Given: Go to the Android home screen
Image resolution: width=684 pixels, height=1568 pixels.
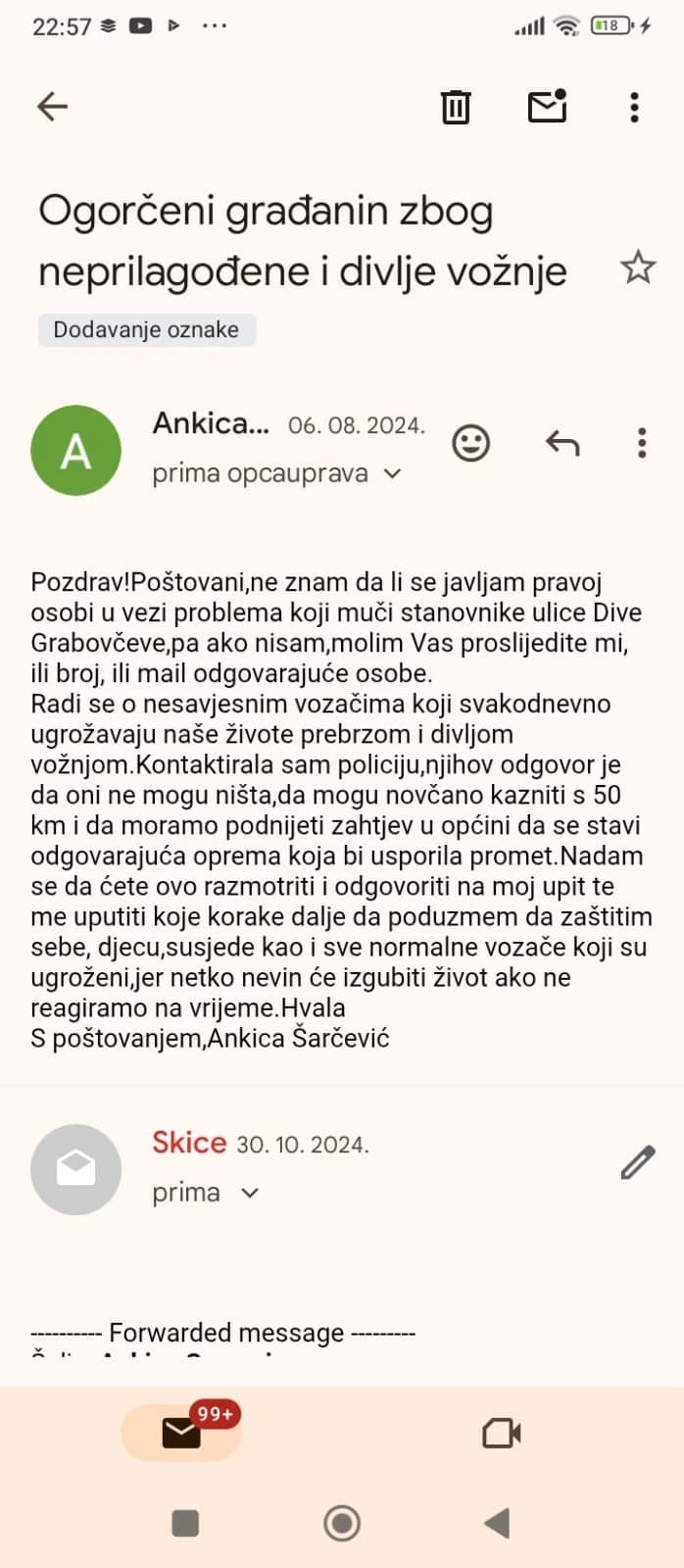Looking at the screenshot, I should (342, 1523).
